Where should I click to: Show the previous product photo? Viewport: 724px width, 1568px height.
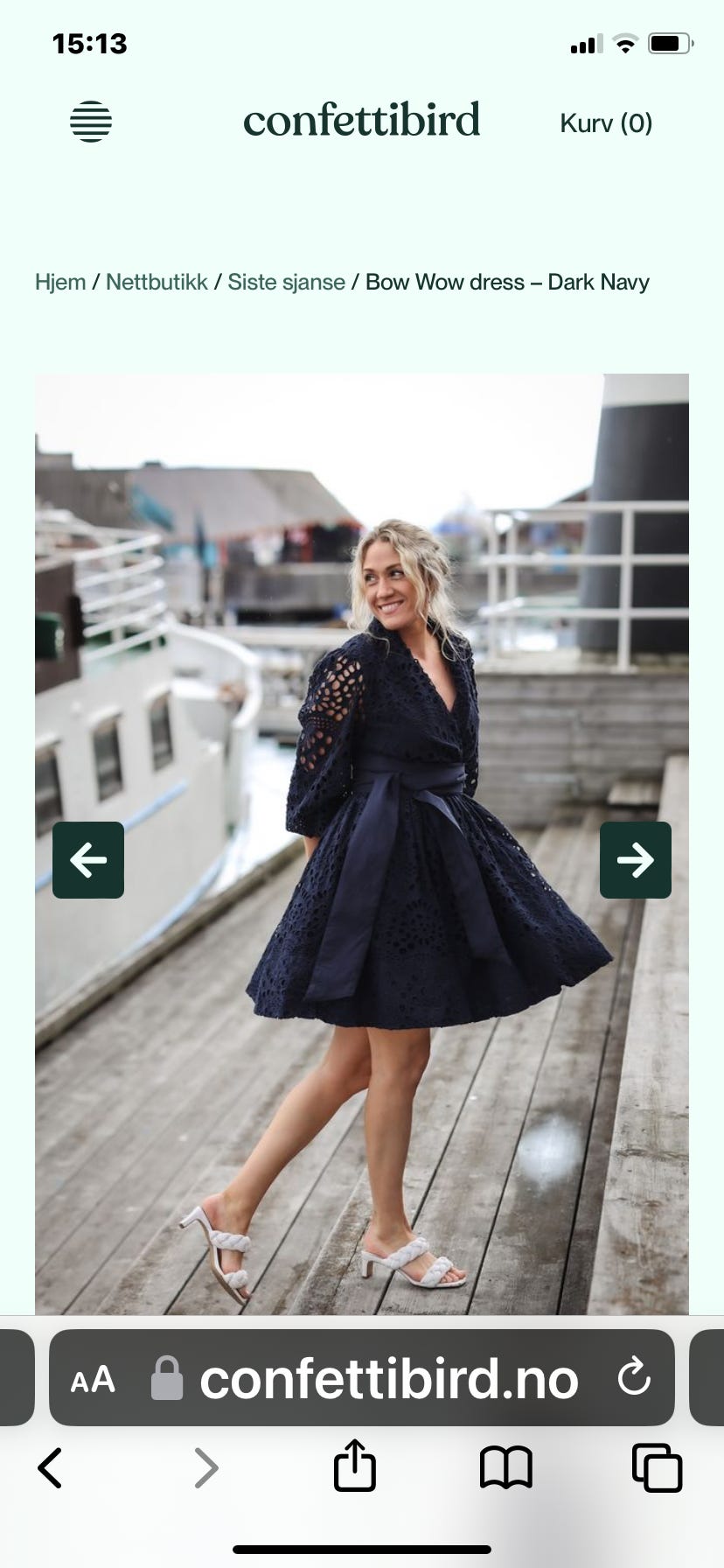click(x=88, y=860)
